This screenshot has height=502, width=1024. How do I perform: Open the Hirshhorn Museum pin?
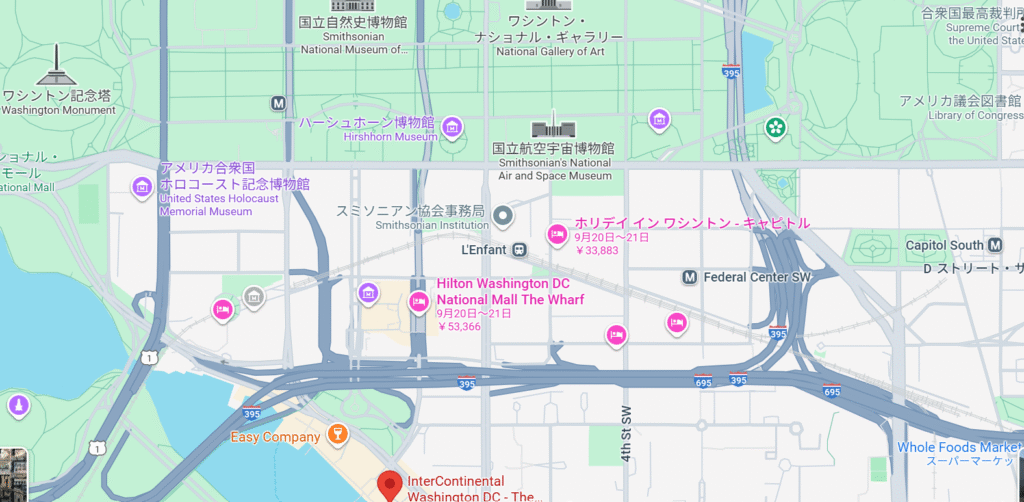click(x=452, y=127)
